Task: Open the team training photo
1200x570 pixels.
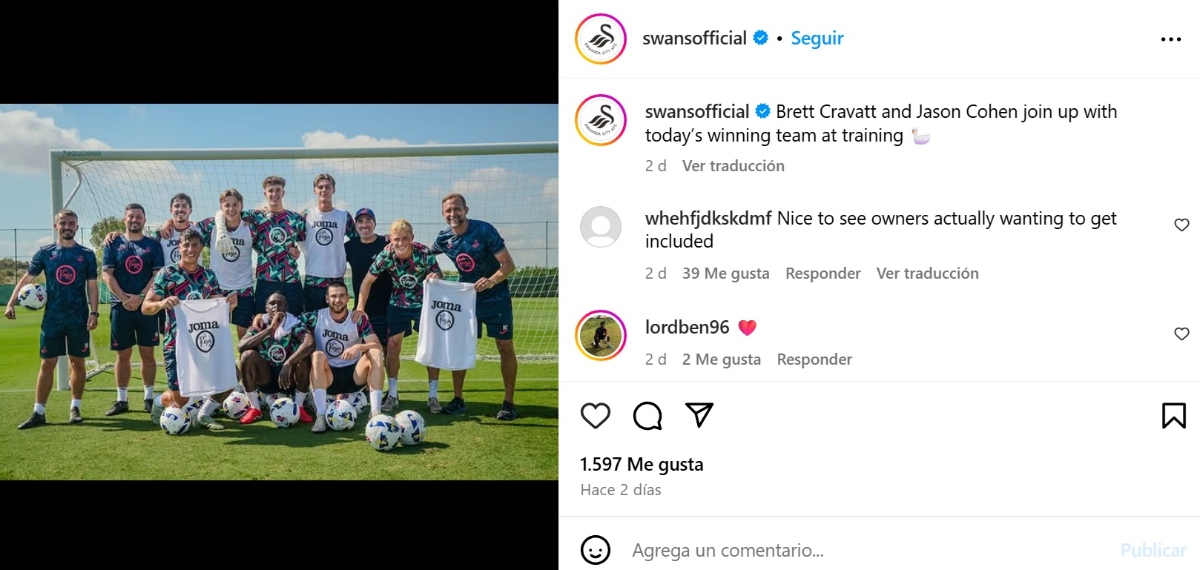Action: (279, 292)
